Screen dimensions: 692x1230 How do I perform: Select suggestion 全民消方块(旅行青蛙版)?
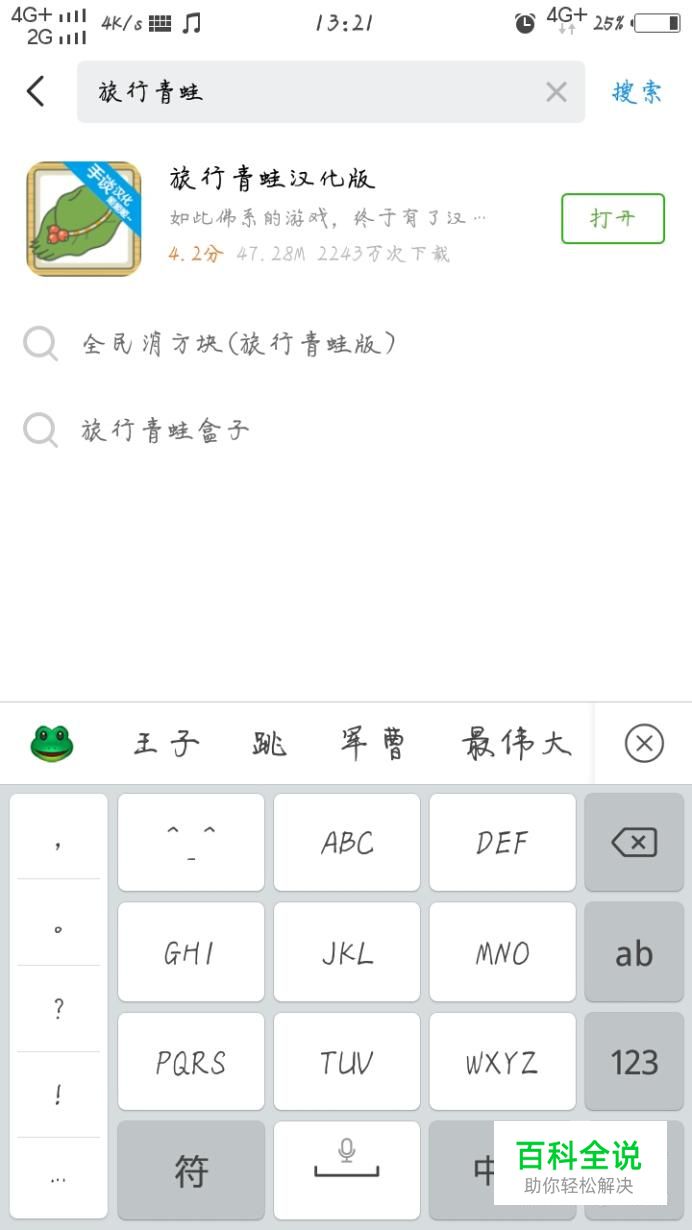click(238, 345)
